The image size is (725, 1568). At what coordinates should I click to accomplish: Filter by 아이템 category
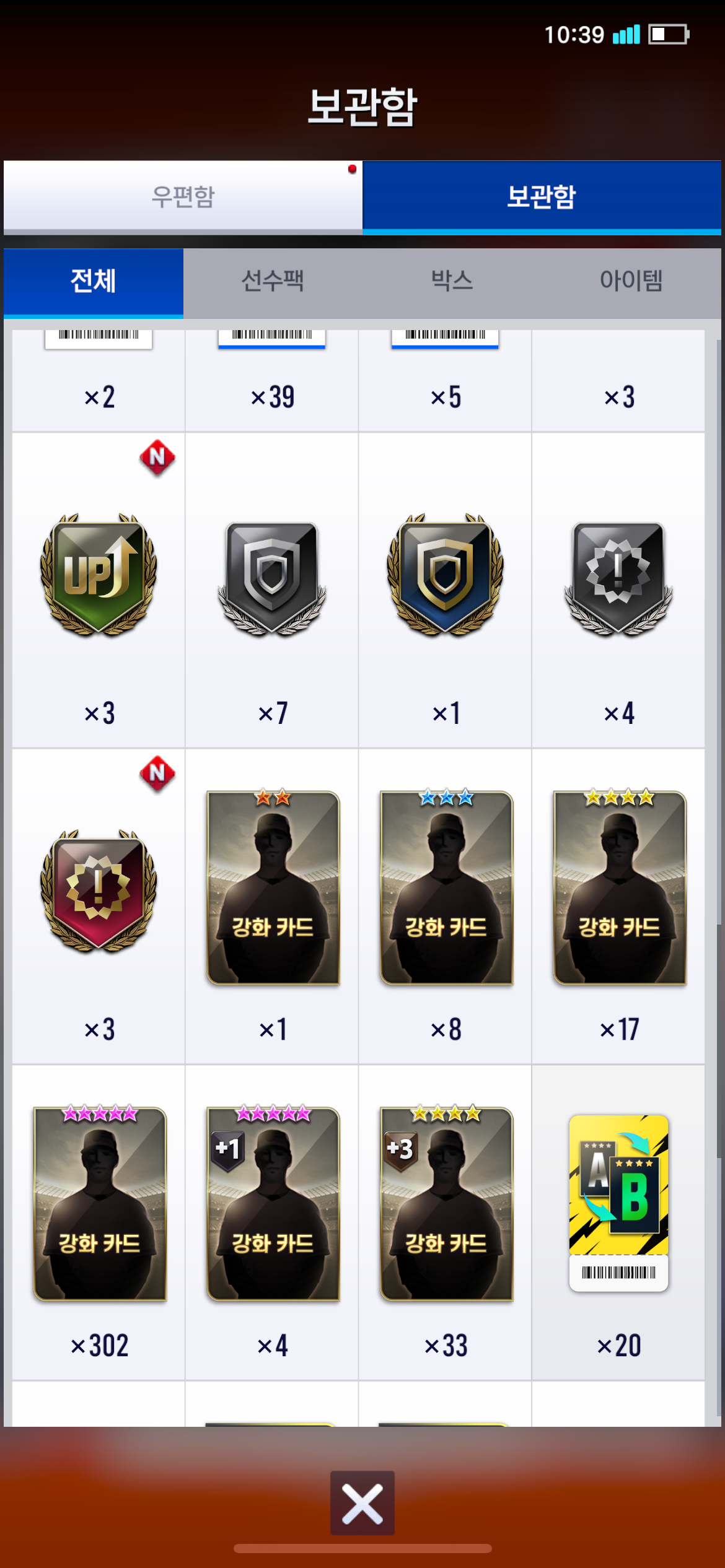631,282
